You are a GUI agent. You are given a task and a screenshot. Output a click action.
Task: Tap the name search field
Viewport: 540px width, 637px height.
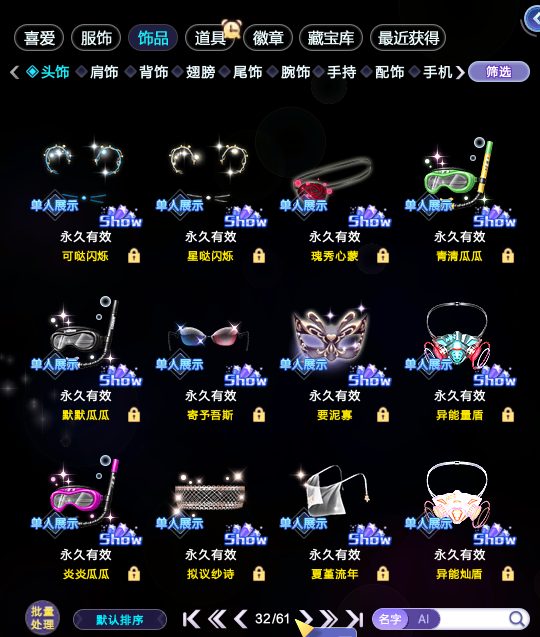pyautogui.click(x=471, y=619)
